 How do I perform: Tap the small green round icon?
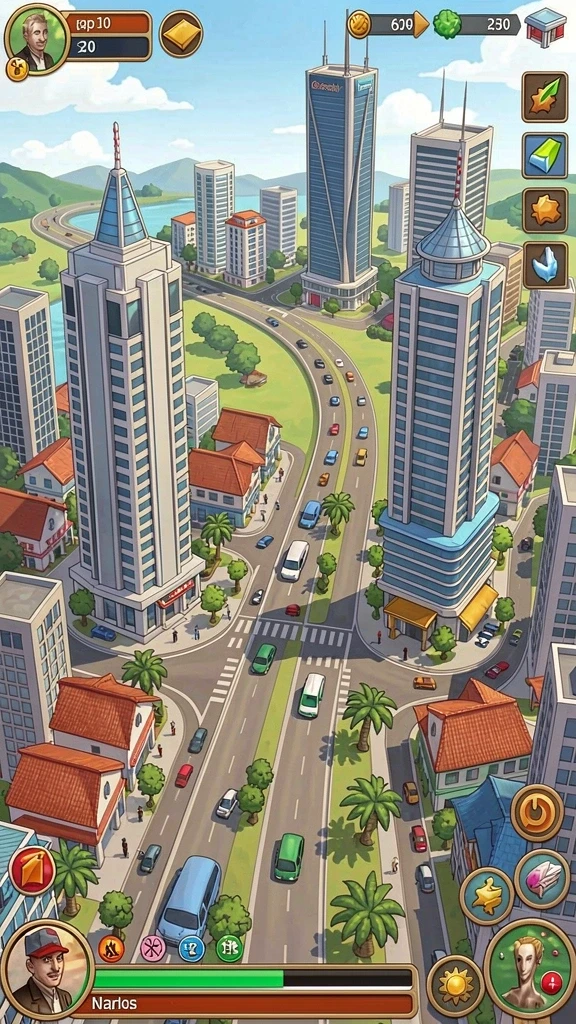(x=229, y=948)
